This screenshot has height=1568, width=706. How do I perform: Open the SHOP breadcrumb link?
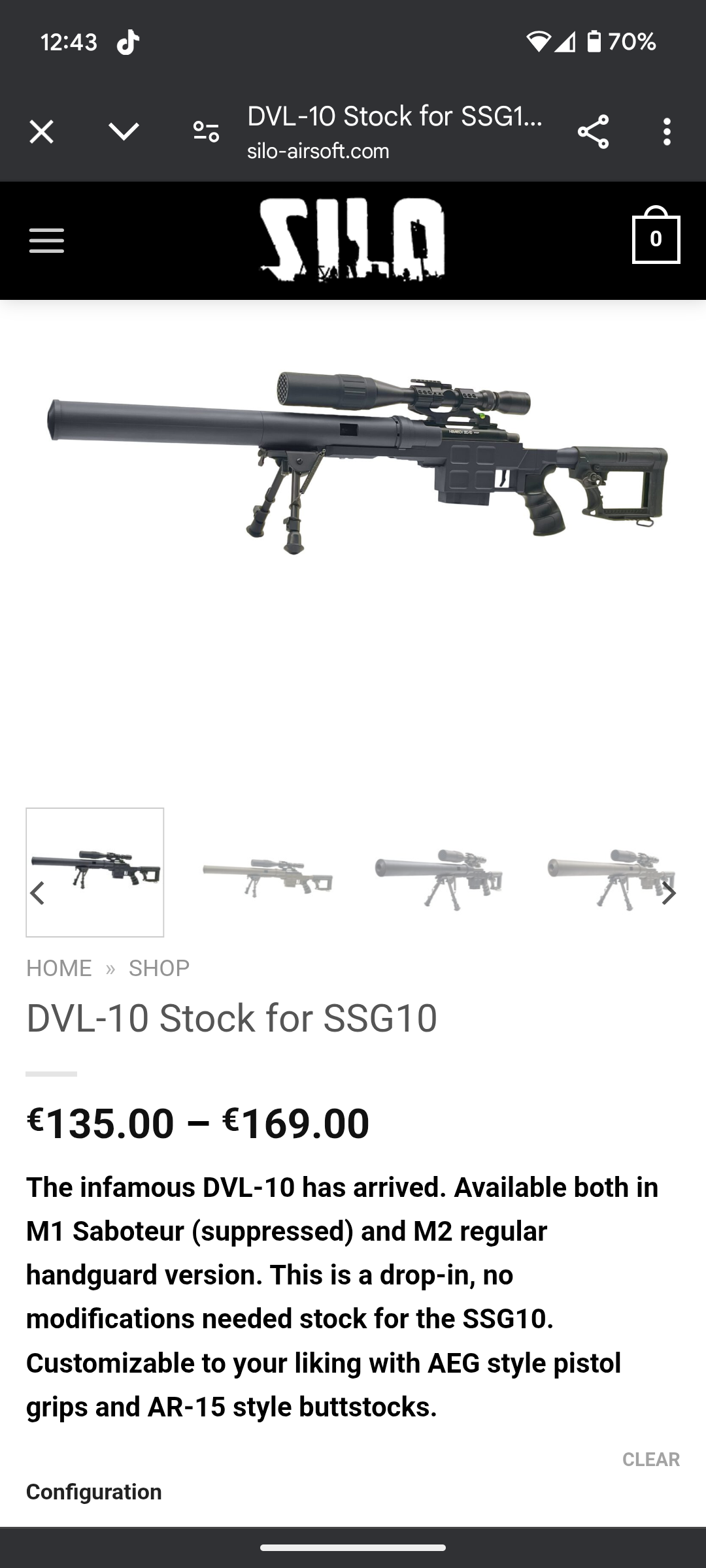pyautogui.click(x=159, y=968)
